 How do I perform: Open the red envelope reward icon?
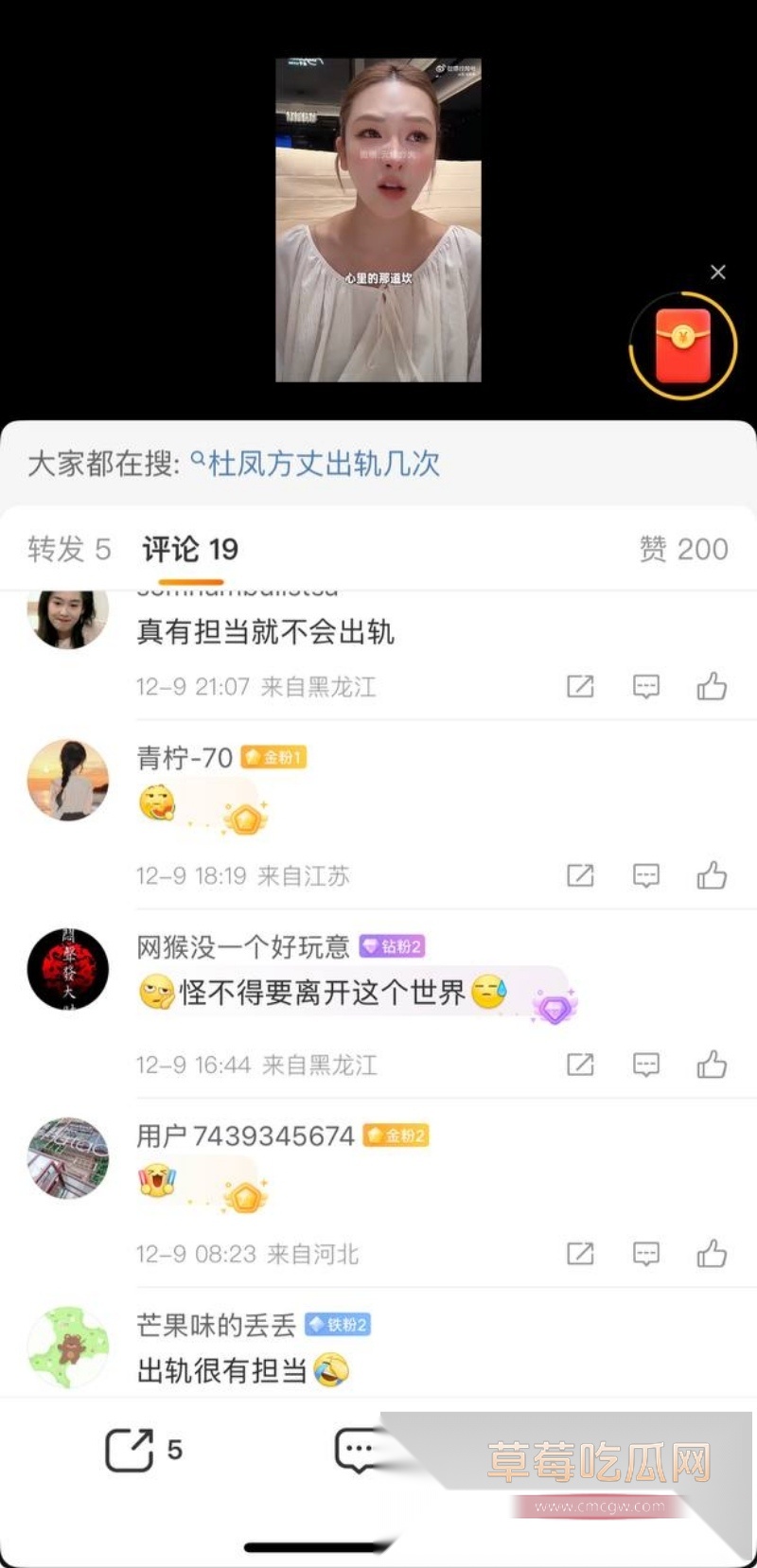683,346
